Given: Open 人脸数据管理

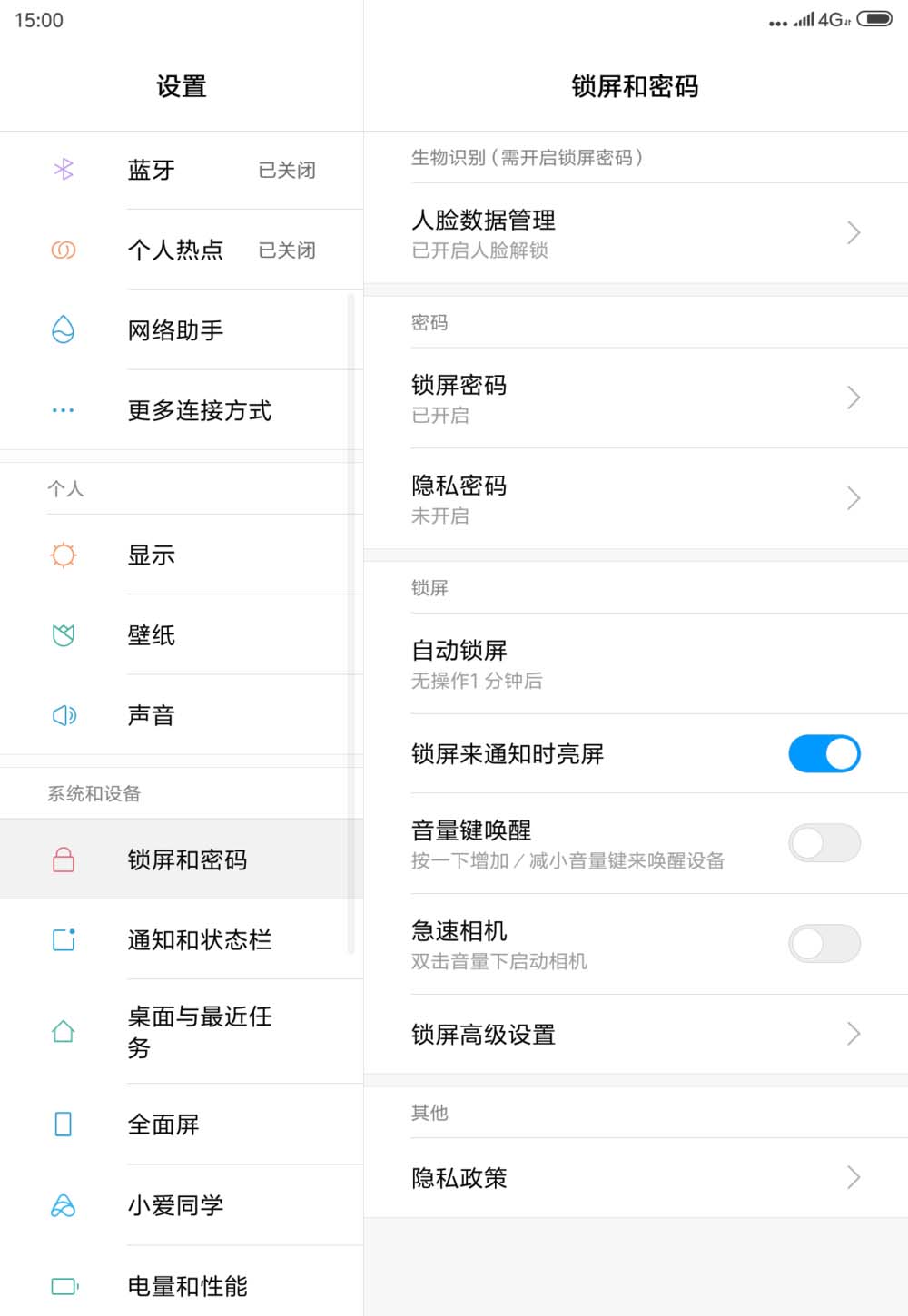Looking at the screenshot, I should (636, 233).
